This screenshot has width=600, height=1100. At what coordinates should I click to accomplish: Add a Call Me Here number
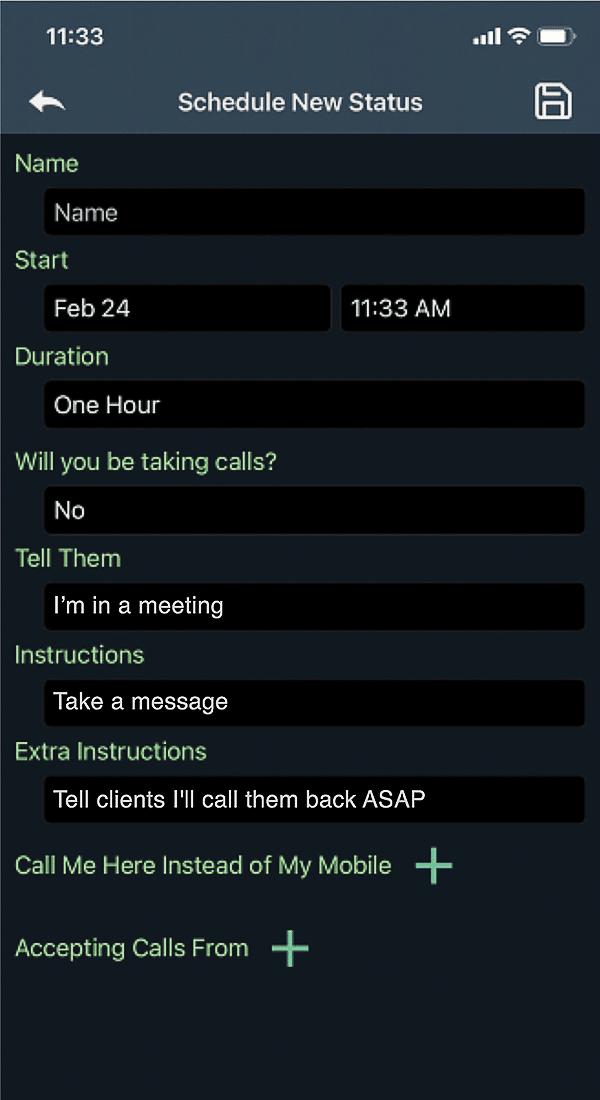[x=434, y=865]
